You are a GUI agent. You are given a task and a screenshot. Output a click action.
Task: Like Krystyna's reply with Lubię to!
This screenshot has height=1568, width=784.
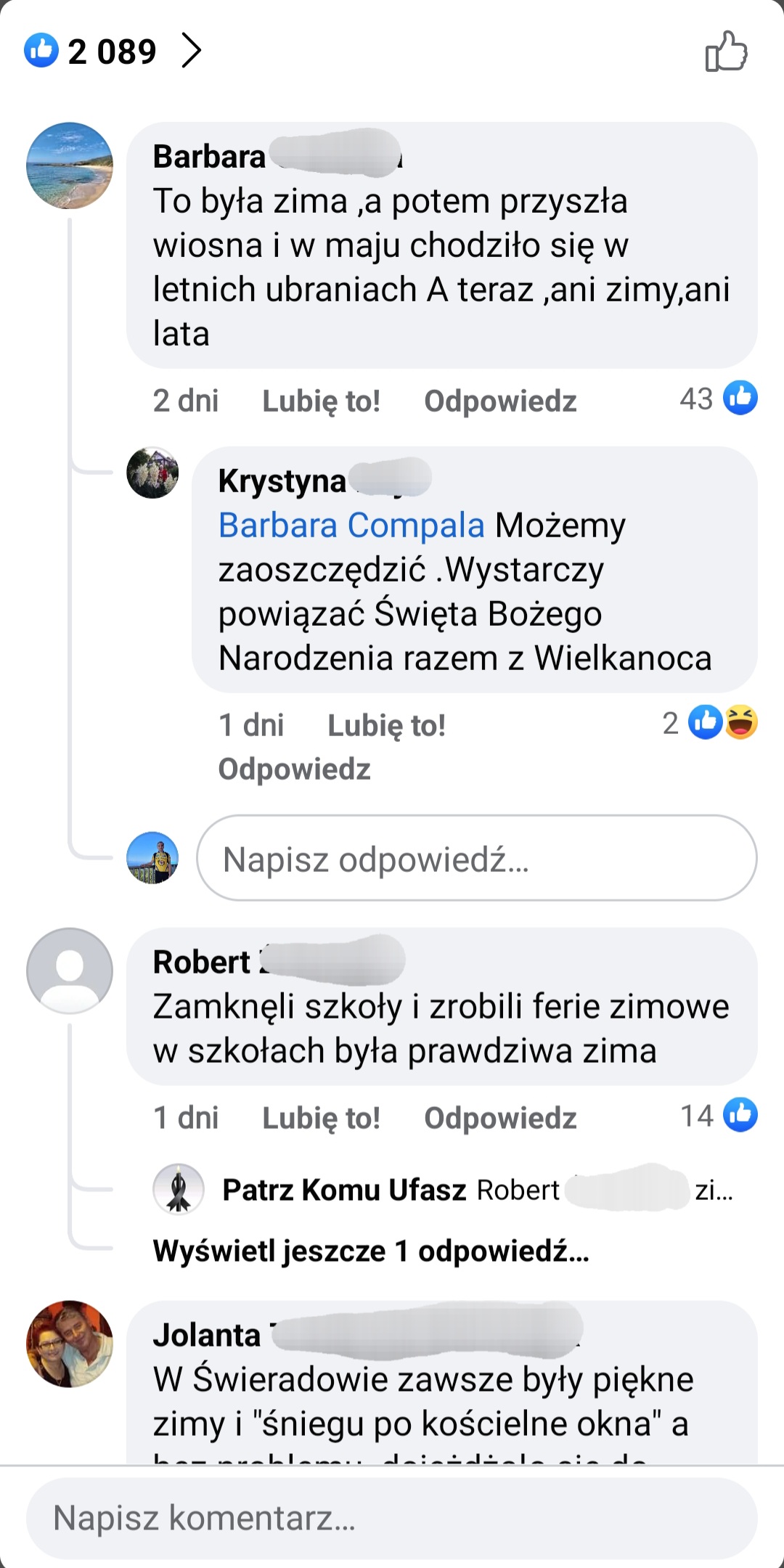386,725
